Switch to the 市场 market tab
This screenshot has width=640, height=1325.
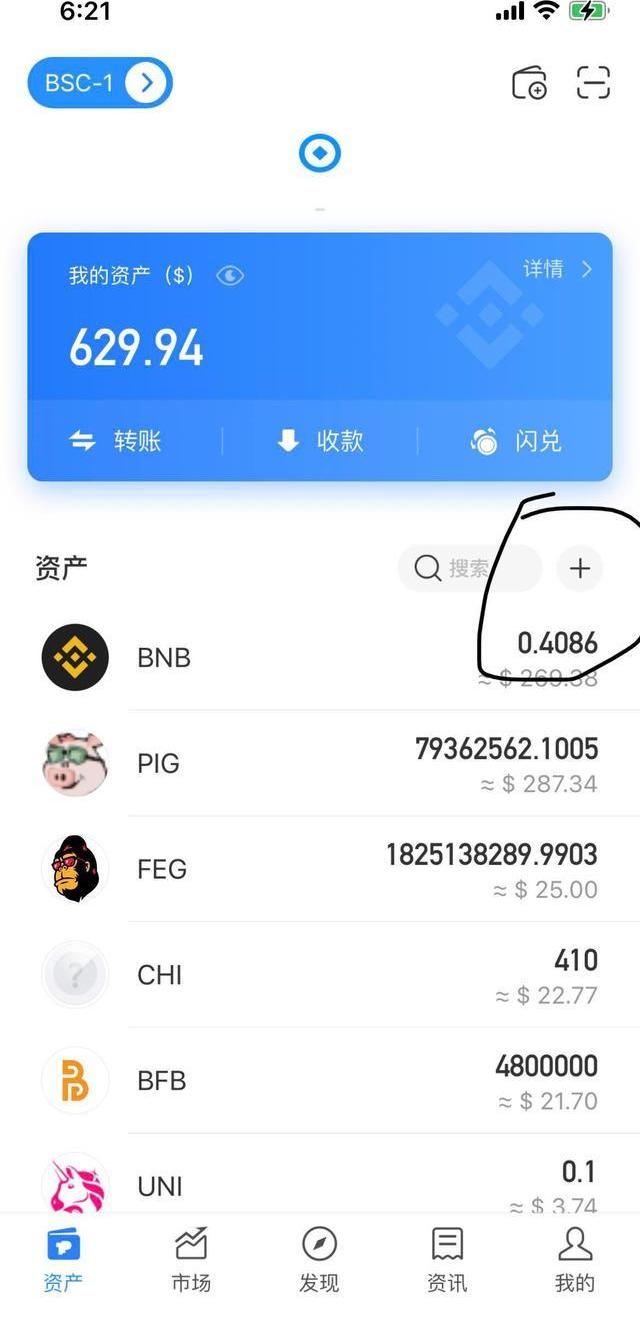coord(191,1260)
